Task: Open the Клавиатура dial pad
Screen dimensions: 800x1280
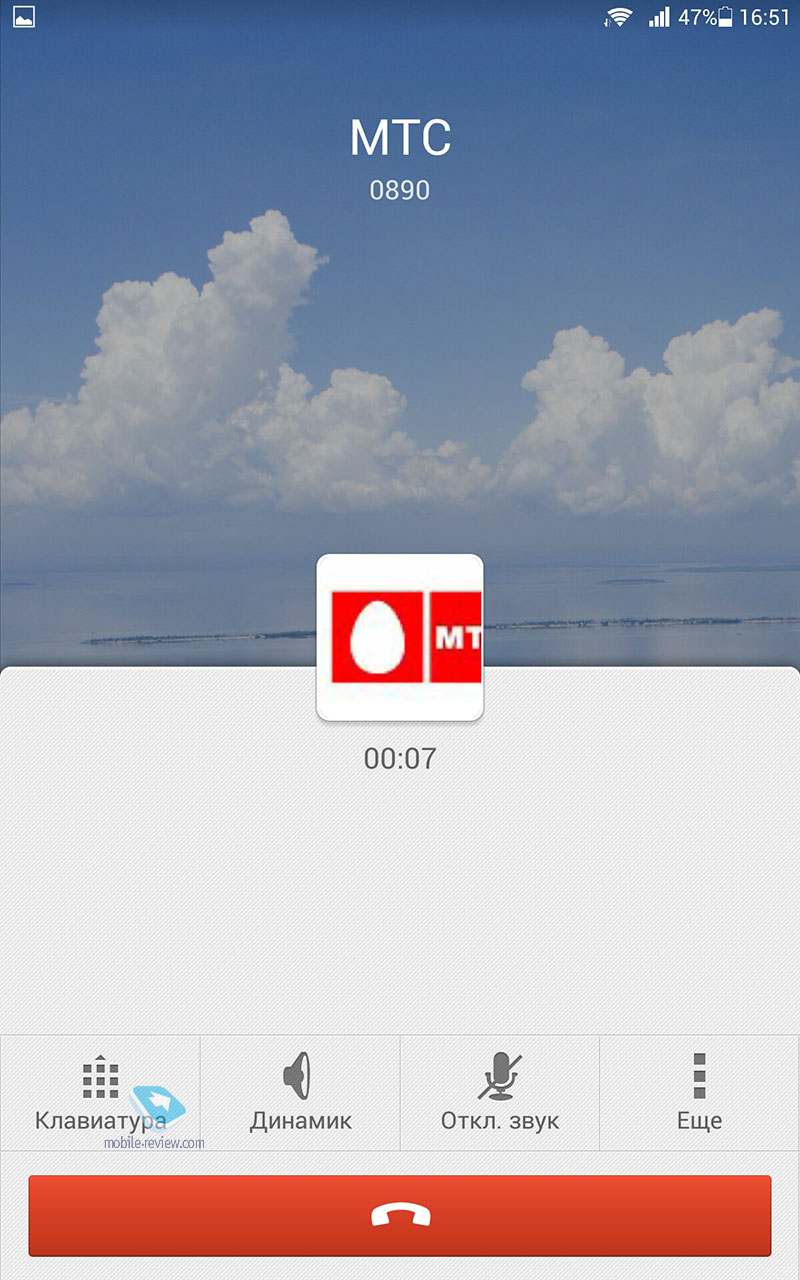Action: coord(100,1093)
